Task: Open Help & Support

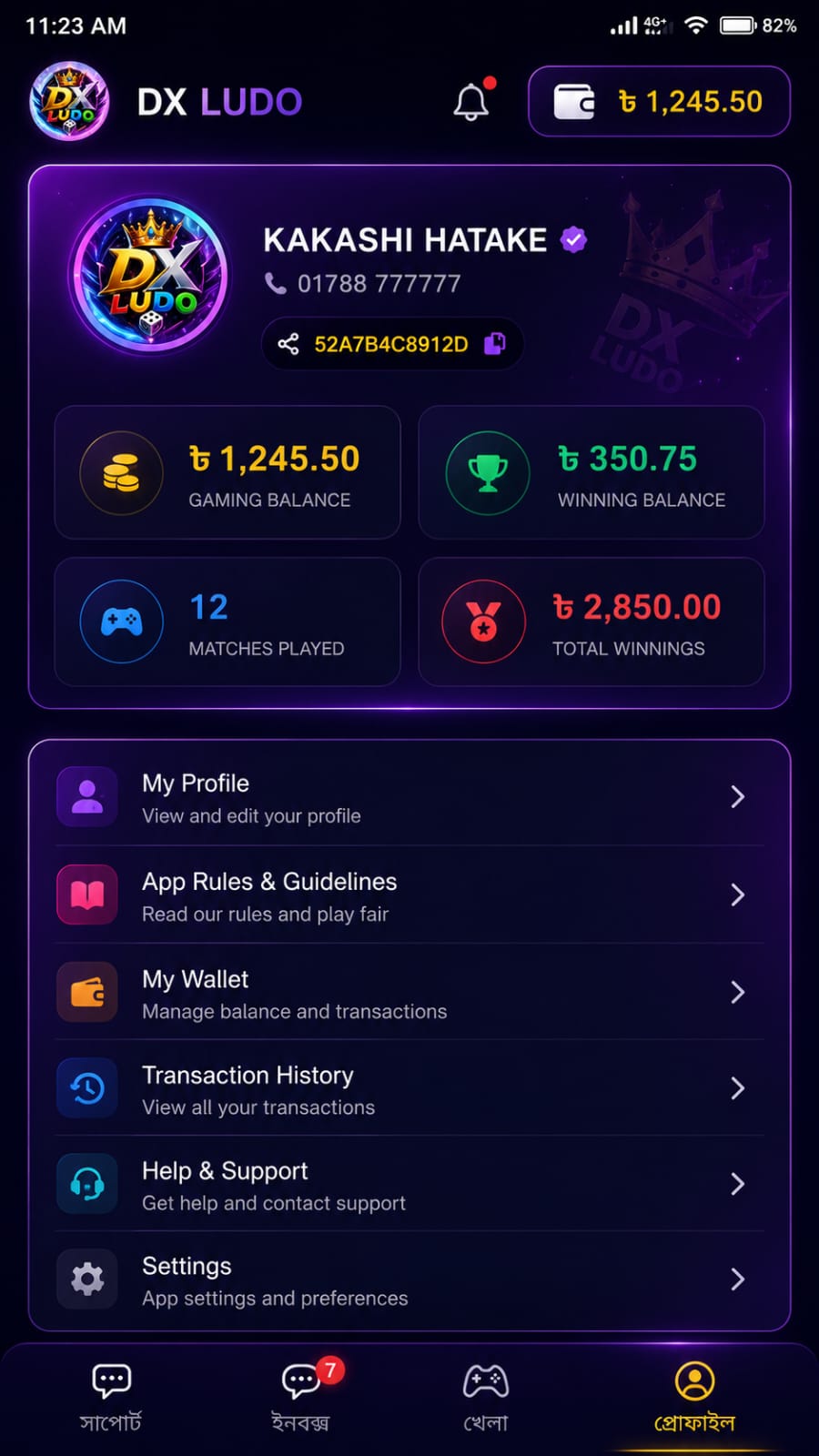Action: point(409,1184)
